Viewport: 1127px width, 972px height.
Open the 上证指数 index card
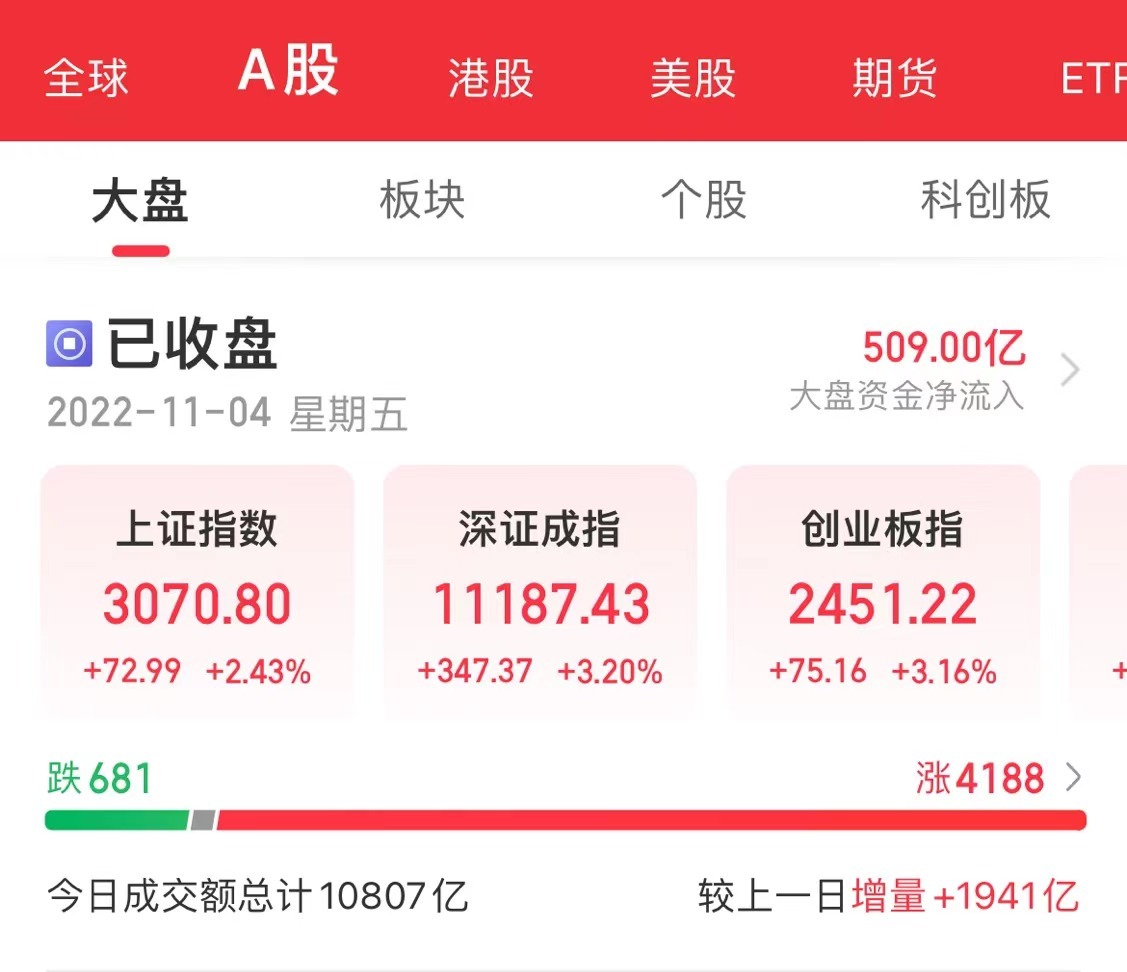(197, 590)
